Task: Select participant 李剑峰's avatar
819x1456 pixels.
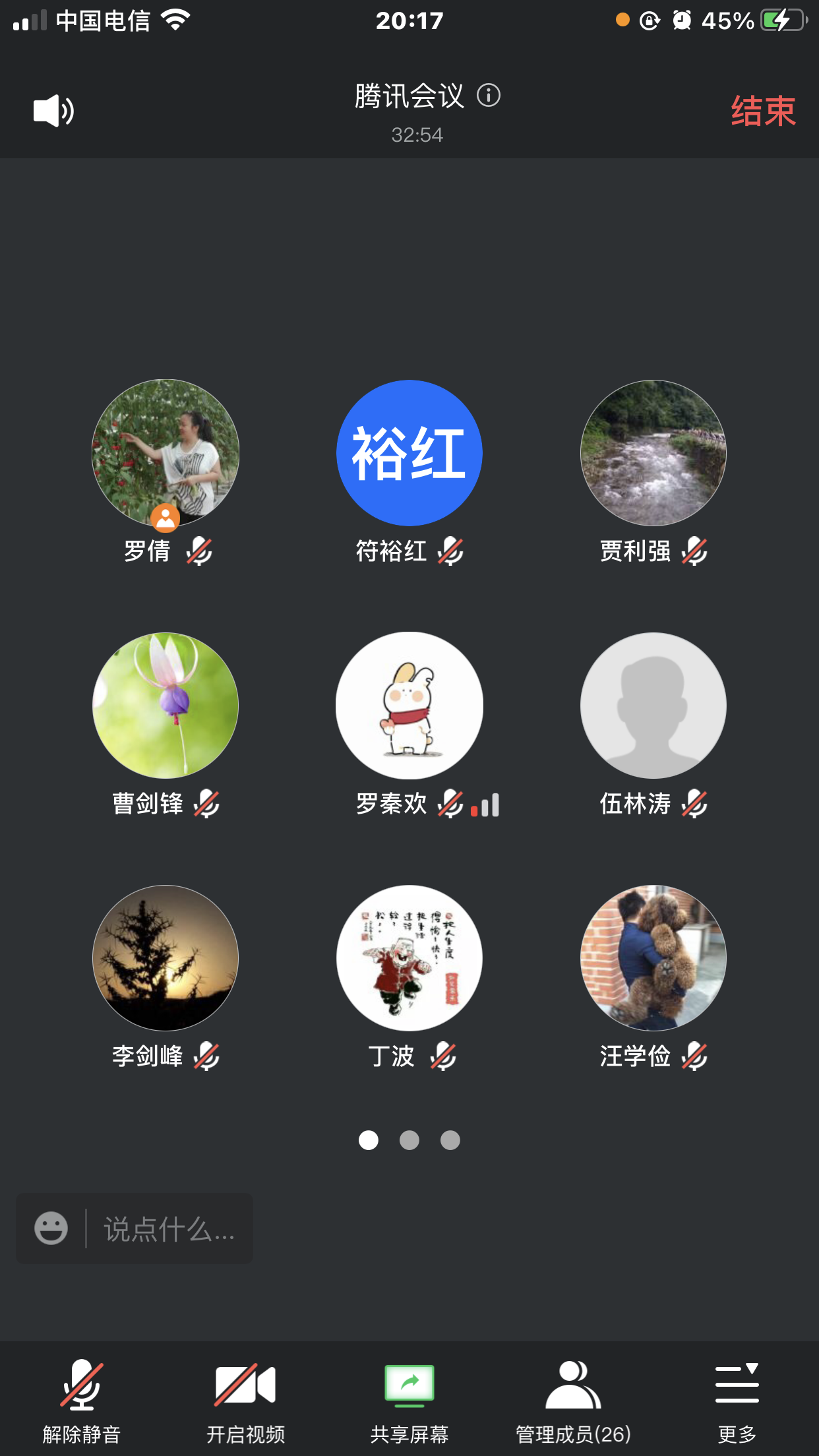Action: [166, 958]
